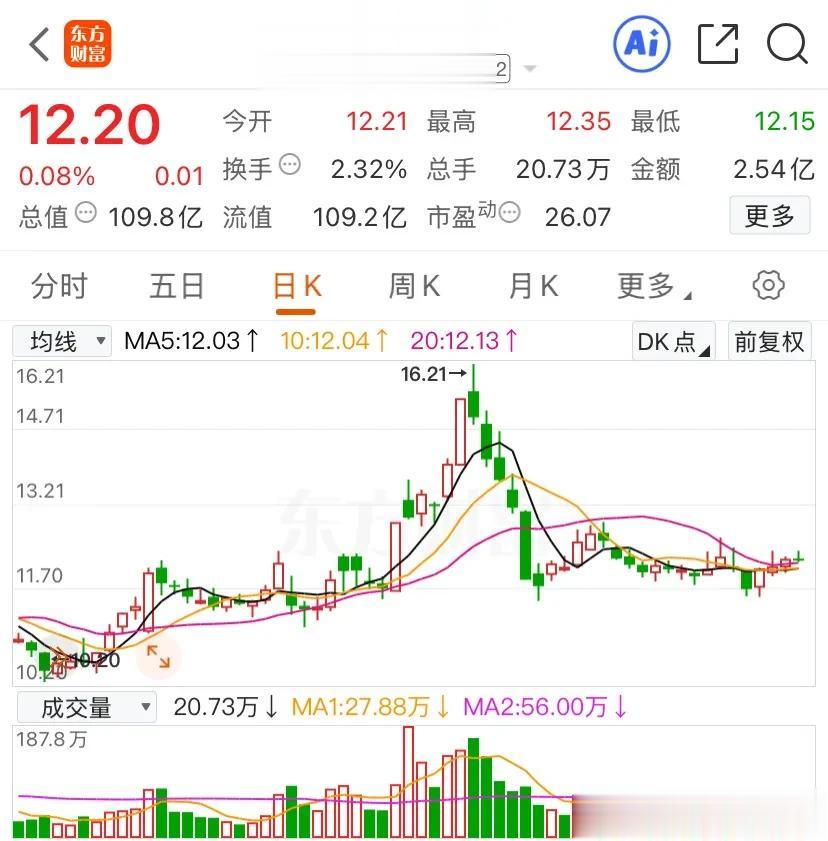Screen dimensions: 828x841
Task: Show info for 总值 market cap
Action: coord(86,213)
